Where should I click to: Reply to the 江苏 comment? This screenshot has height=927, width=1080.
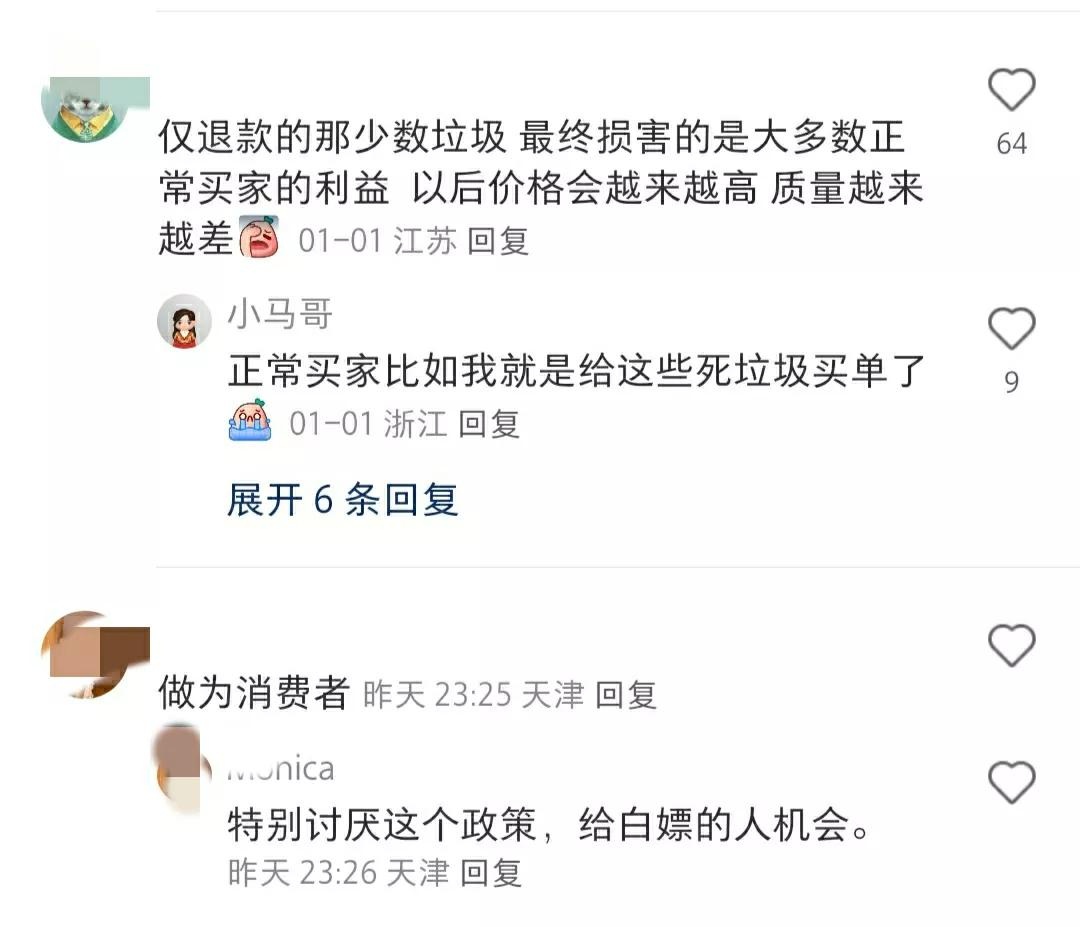pyautogui.click(x=498, y=241)
